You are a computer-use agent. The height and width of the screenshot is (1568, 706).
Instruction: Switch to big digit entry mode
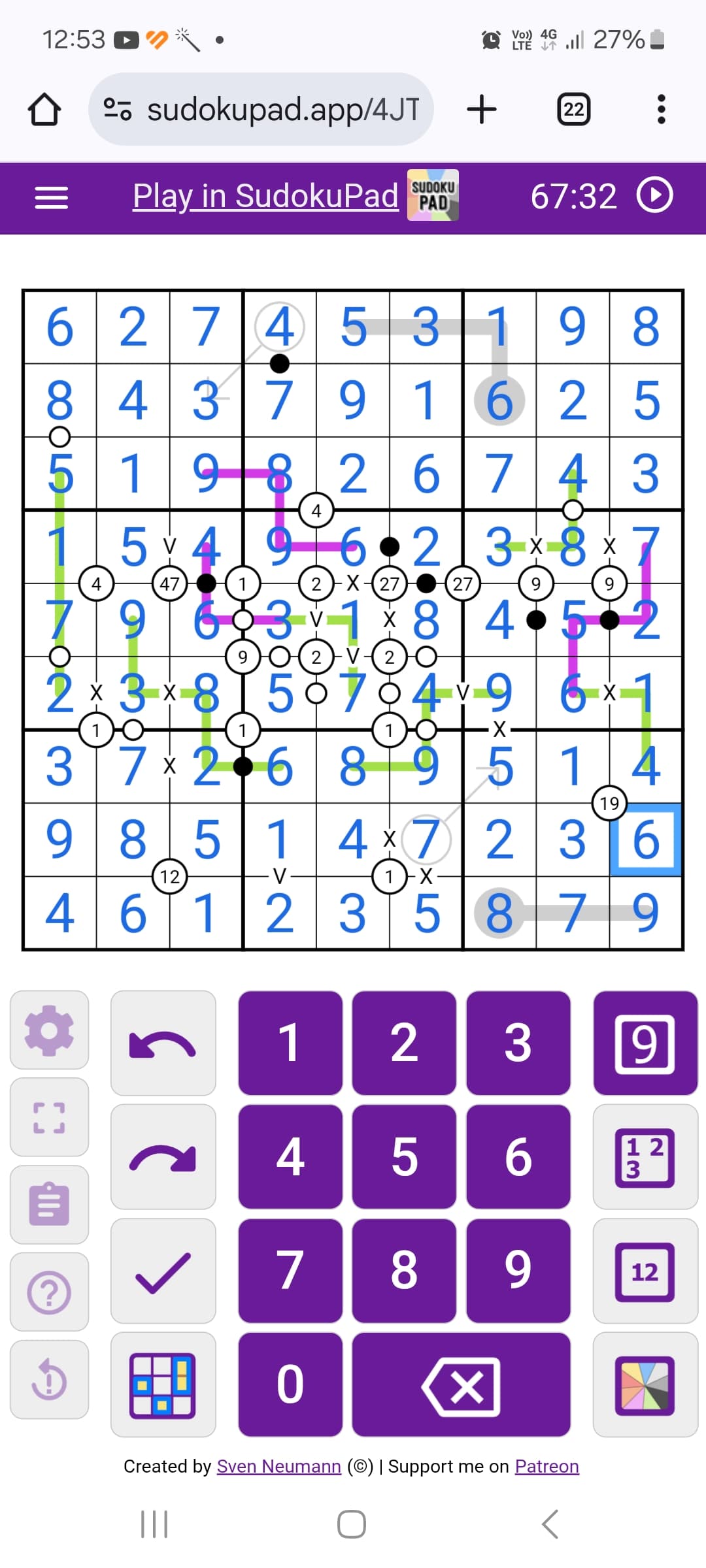coord(646,1043)
